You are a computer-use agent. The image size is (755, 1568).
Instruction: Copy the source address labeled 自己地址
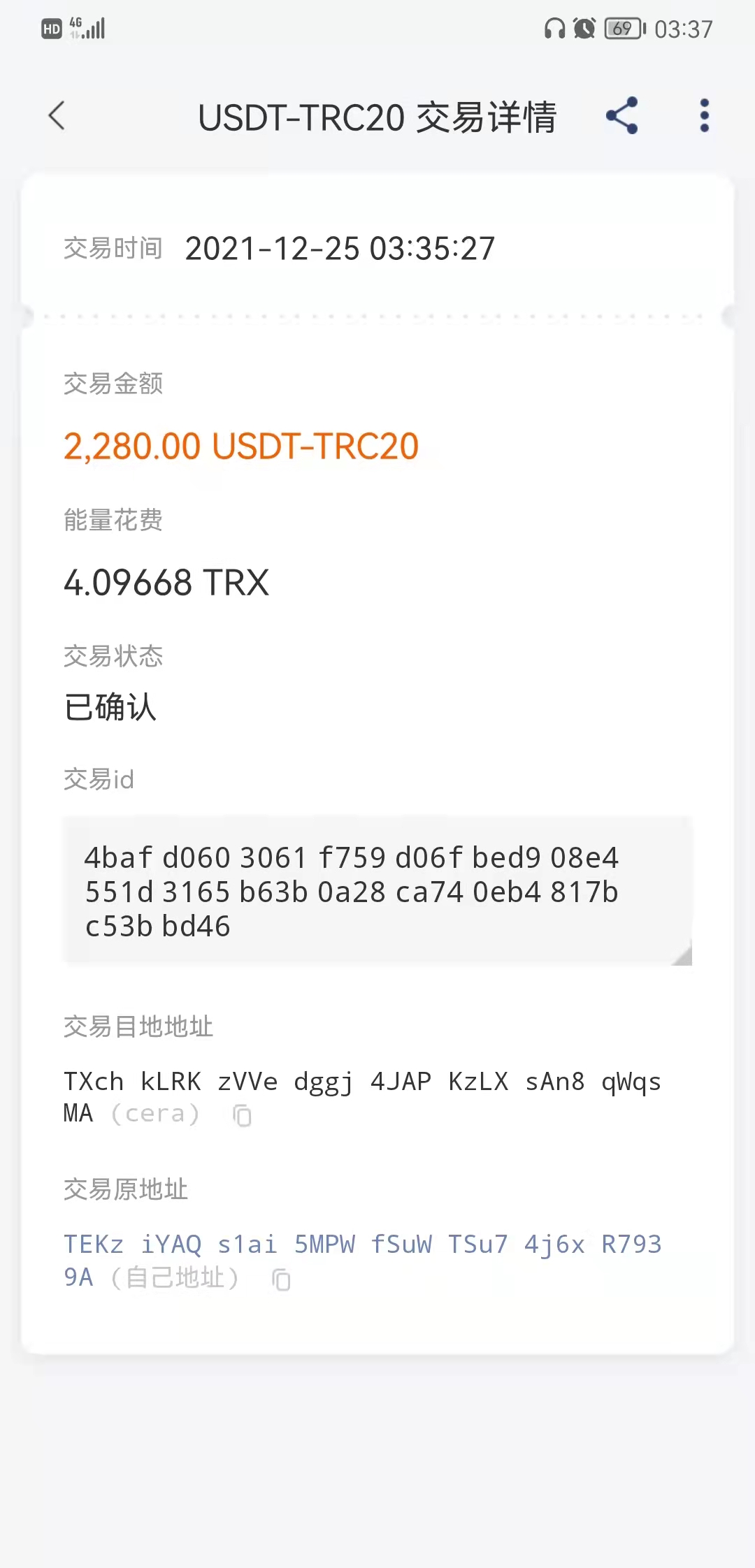click(281, 1279)
